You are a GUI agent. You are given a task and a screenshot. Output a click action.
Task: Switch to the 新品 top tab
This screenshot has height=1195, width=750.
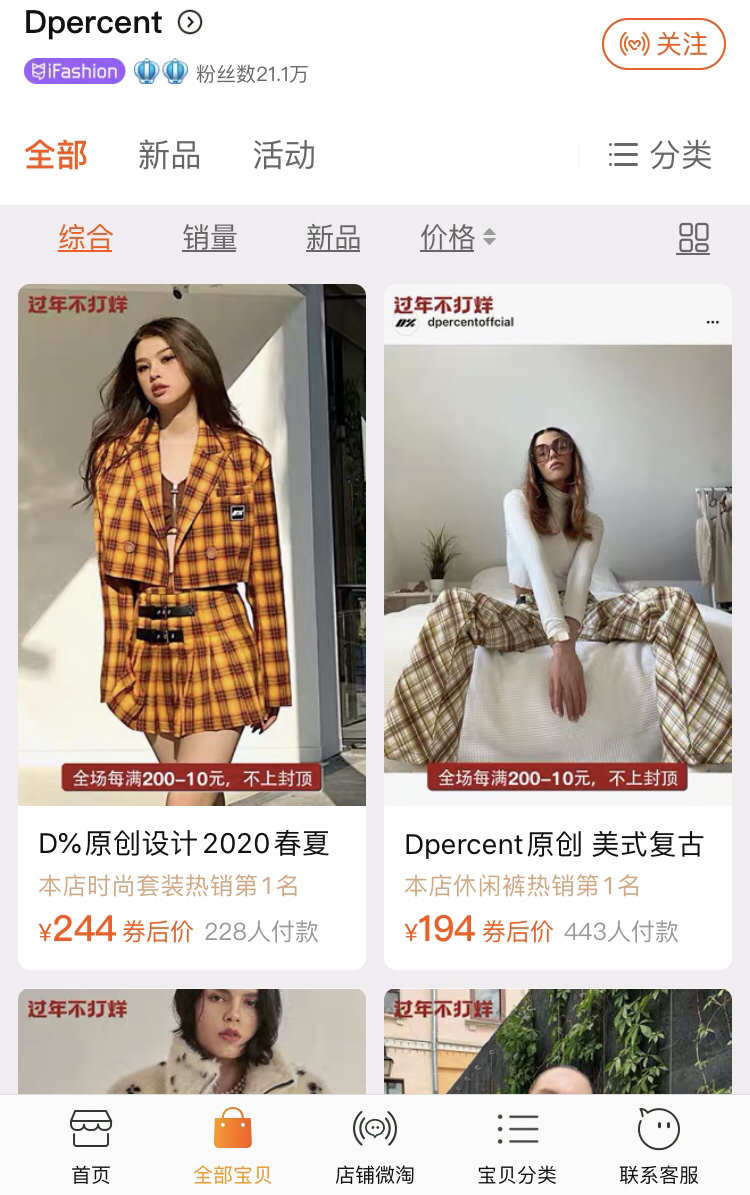pyautogui.click(x=169, y=155)
